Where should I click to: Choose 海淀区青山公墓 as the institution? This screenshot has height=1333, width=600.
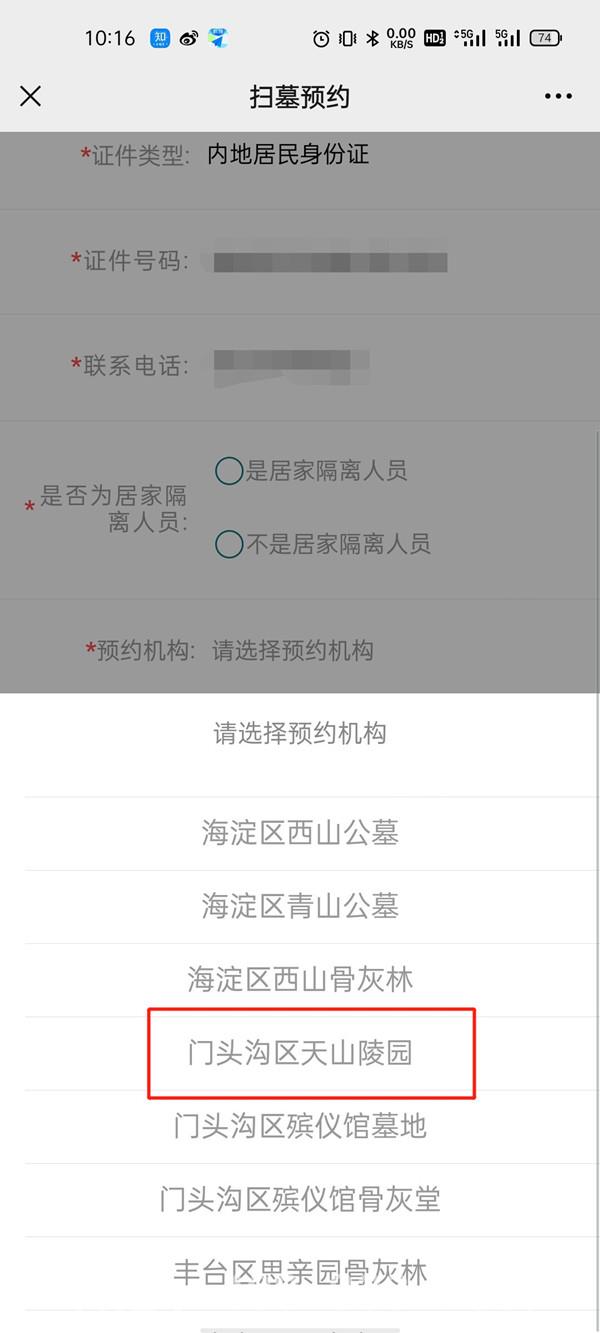(300, 906)
